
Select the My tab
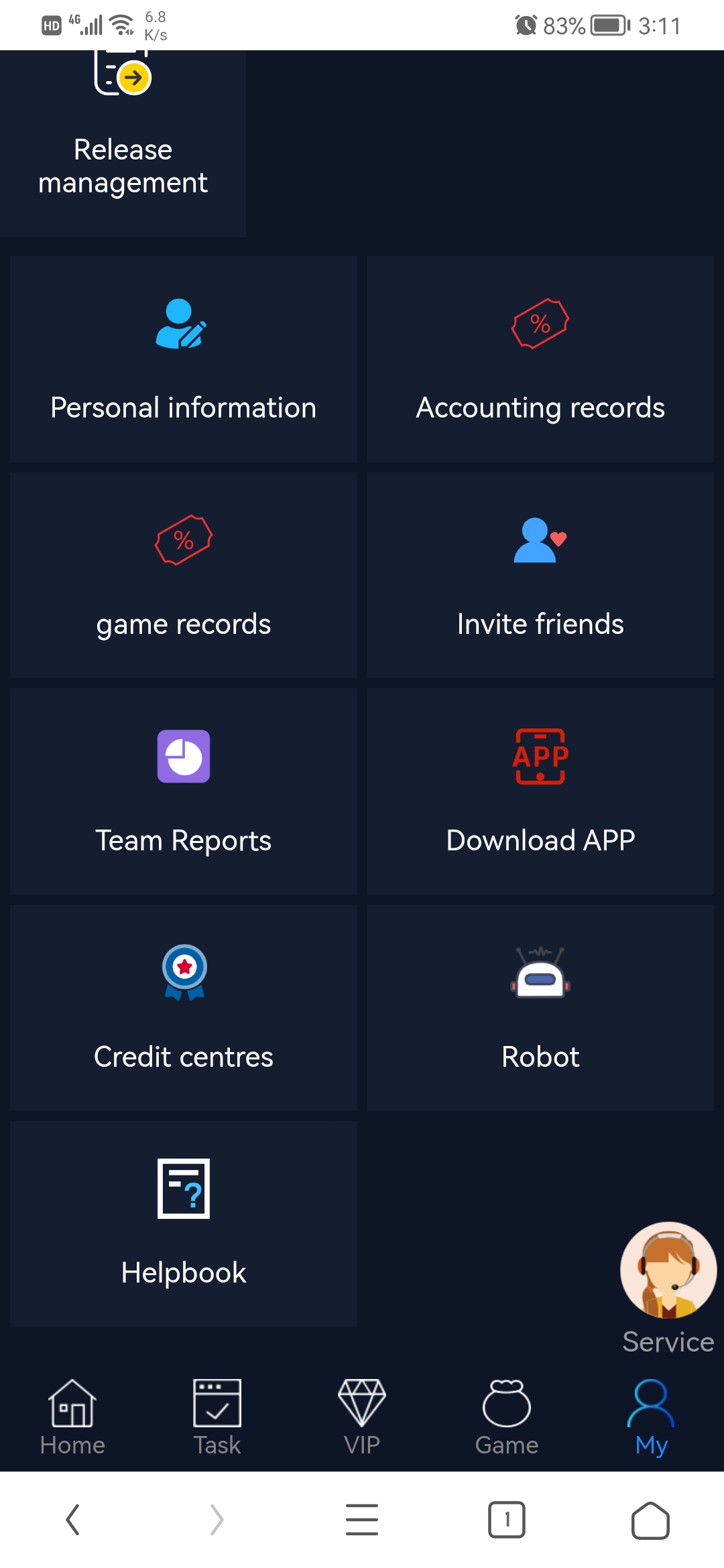652,1417
